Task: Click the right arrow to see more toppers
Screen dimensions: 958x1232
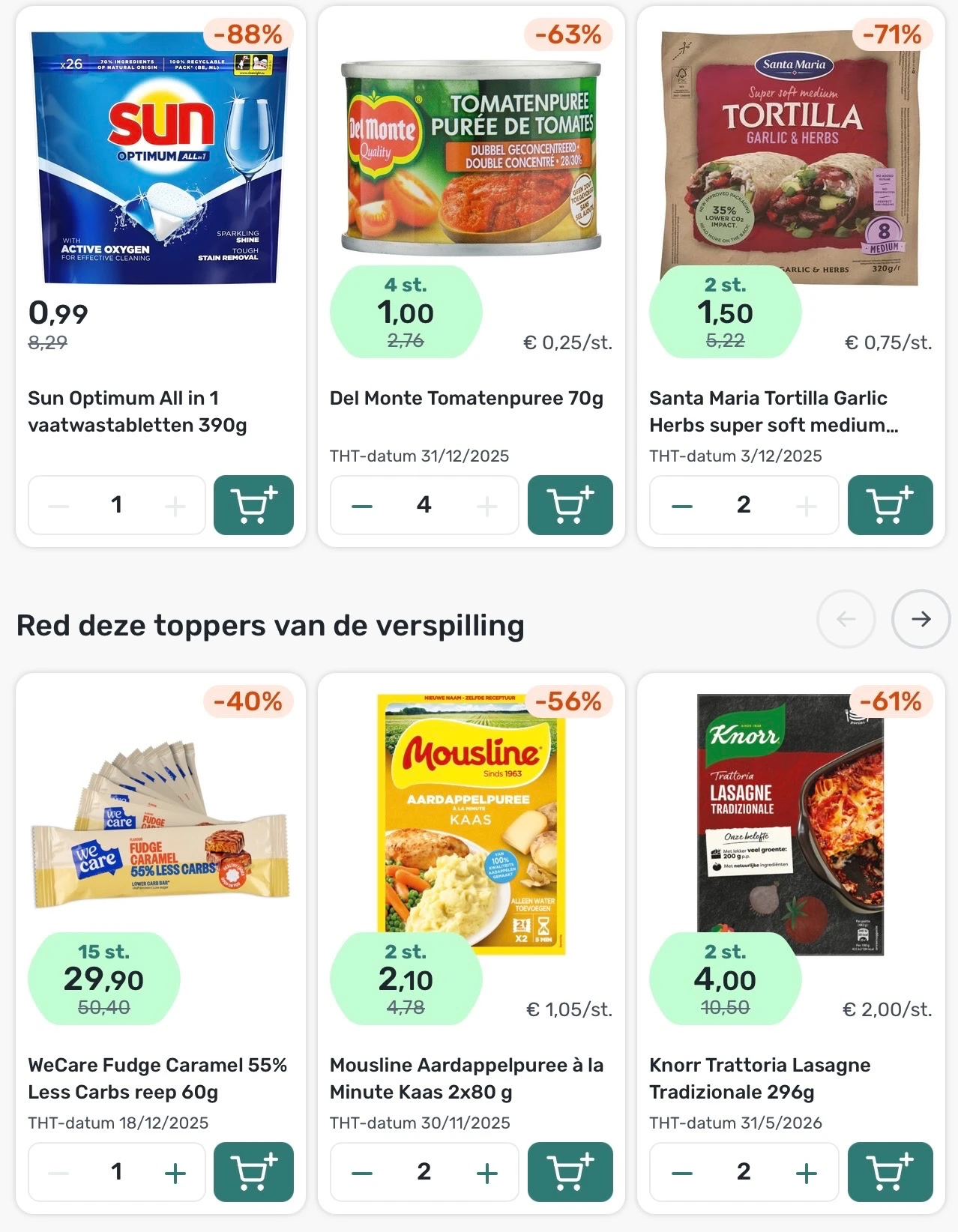Action: tap(921, 620)
